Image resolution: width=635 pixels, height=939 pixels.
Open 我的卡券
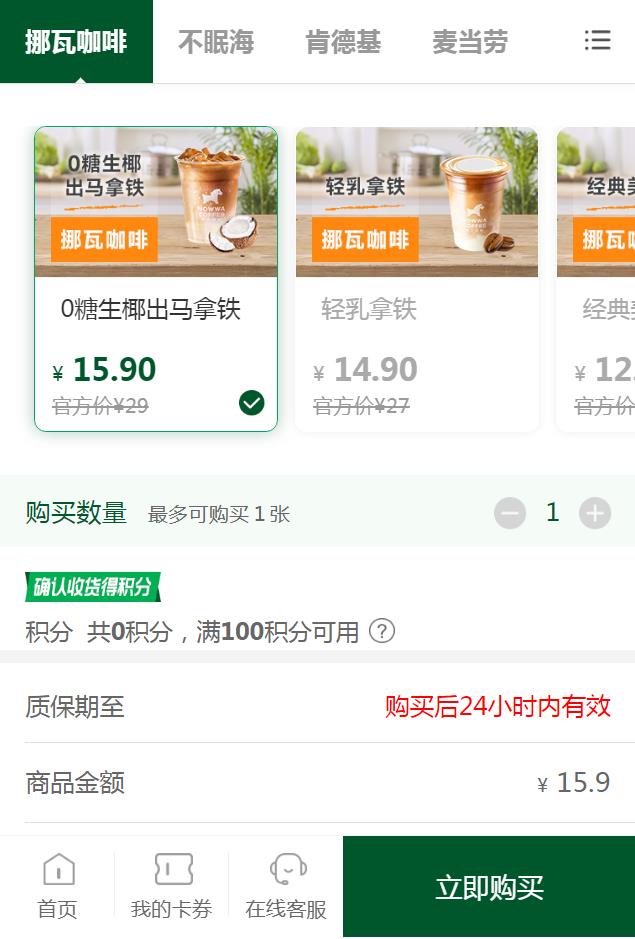pos(172,886)
